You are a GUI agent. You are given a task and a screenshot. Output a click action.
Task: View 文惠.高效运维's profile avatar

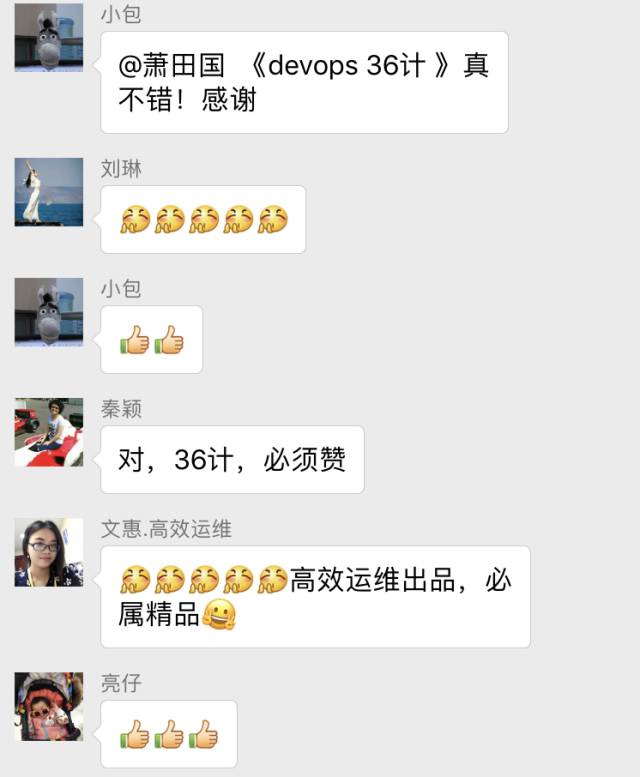tap(49, 552)
